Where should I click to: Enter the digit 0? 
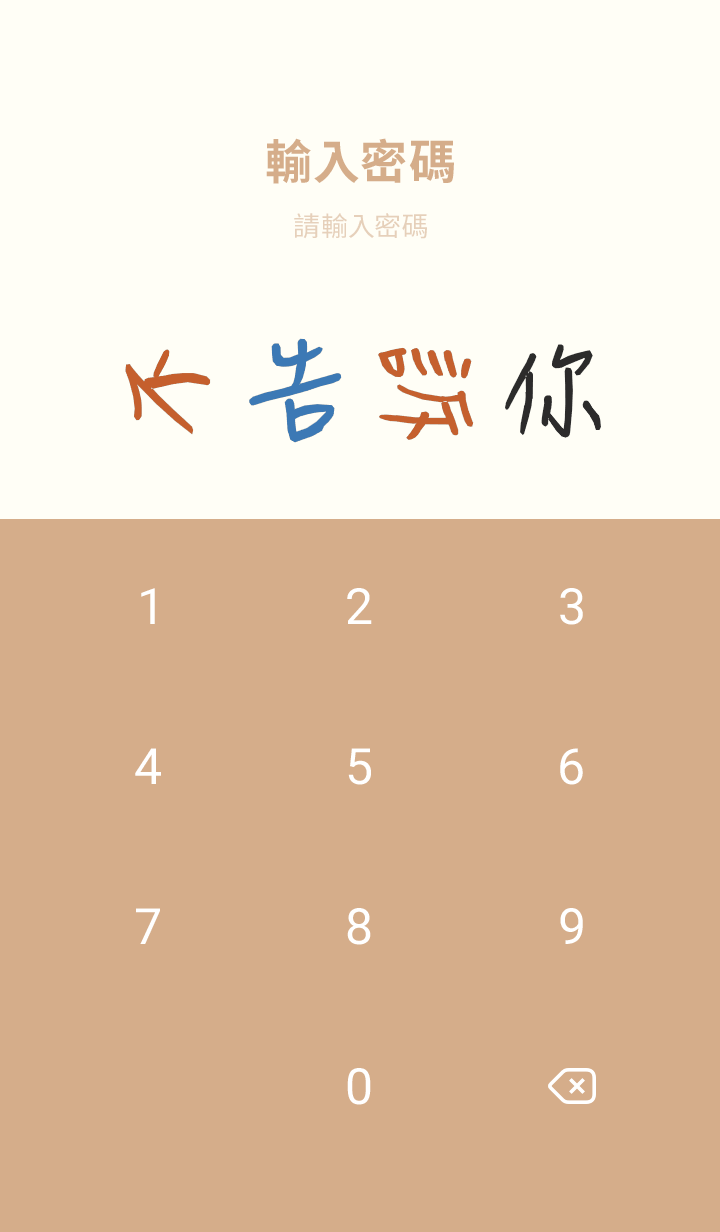(359, 1087)
